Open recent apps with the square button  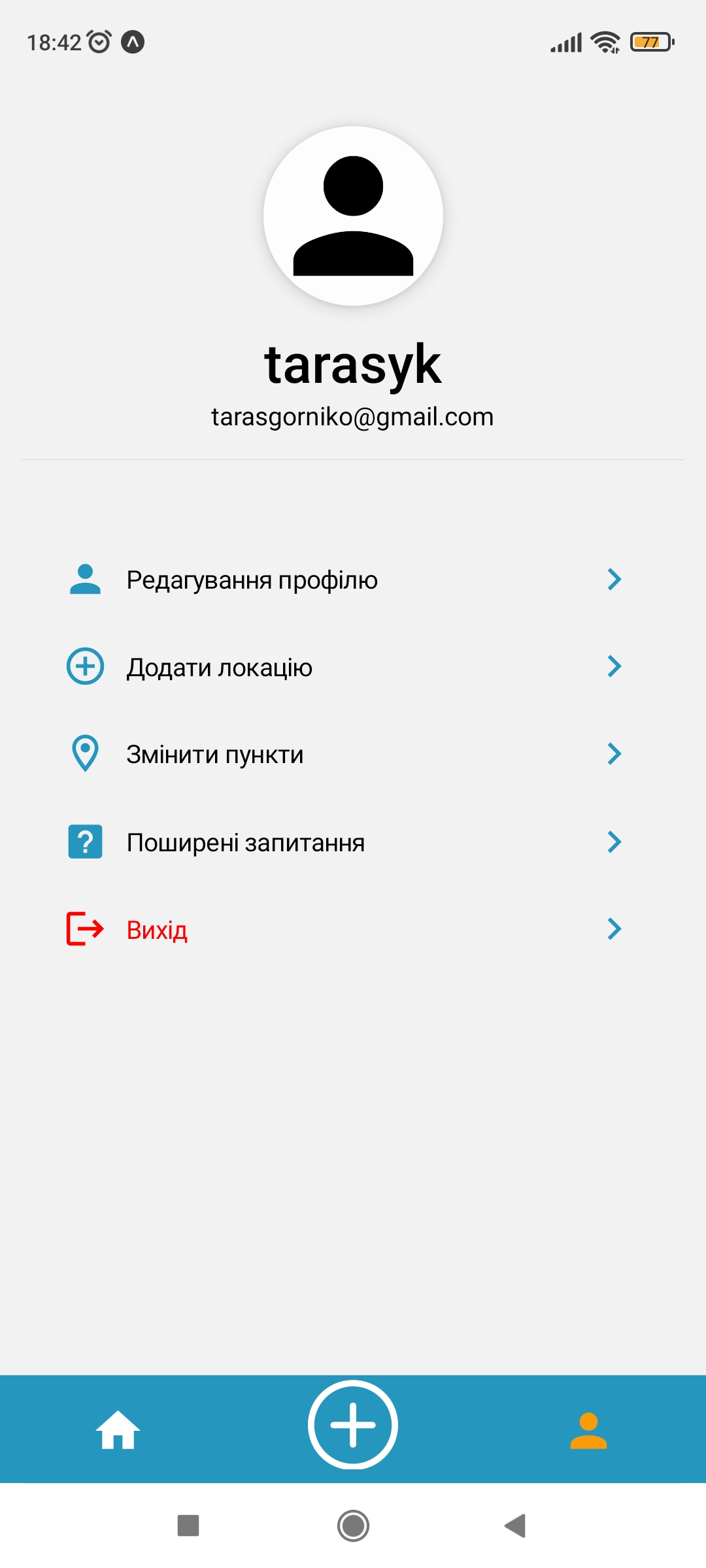(x=188, y=1526)
